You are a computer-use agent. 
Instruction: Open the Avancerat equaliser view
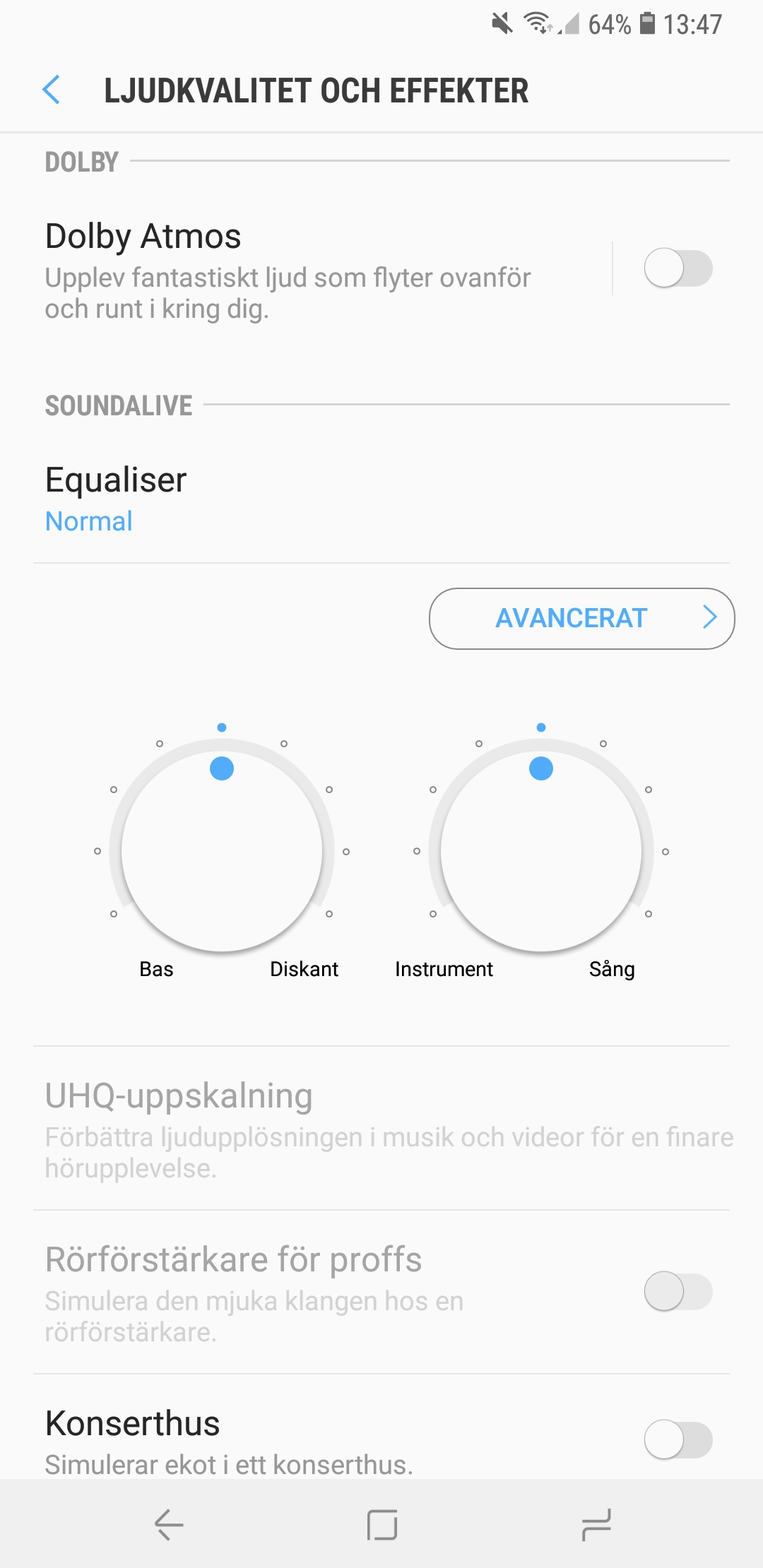coord(582,619)
